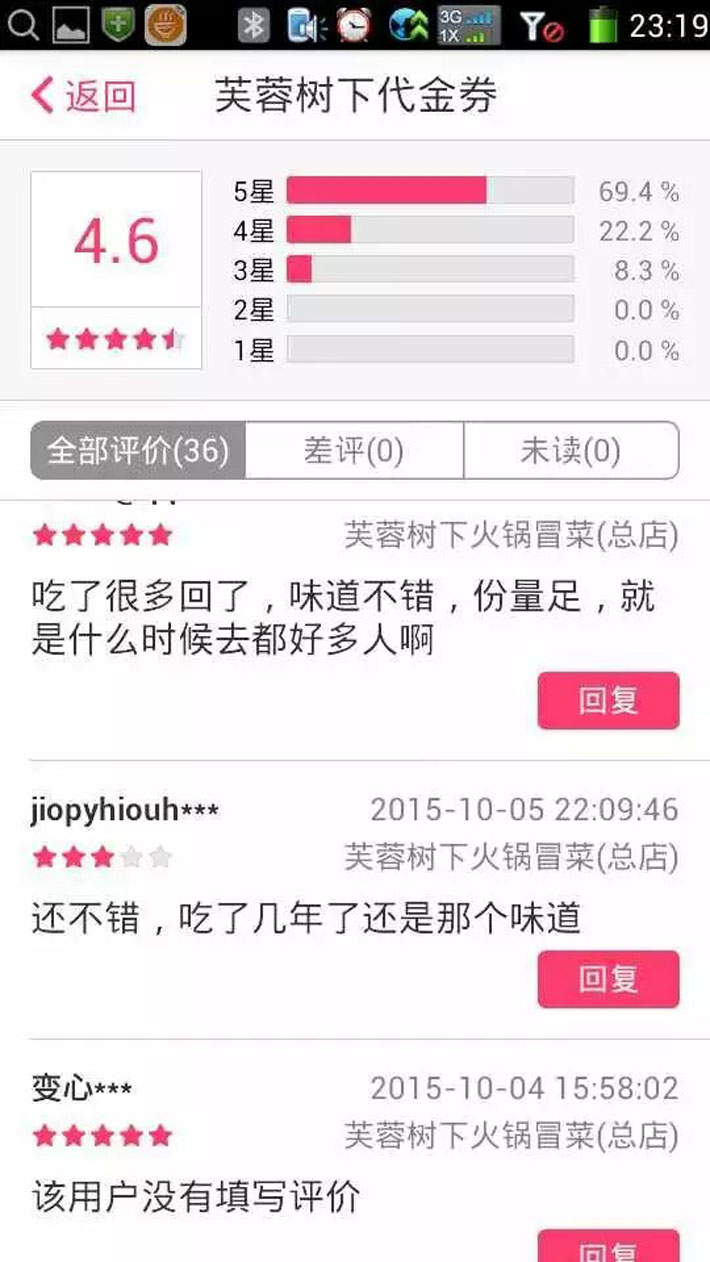Switch to 差评(0) tab
Image resolution: width=710 pixels, height=1262 pixels.
pos(354,451)
